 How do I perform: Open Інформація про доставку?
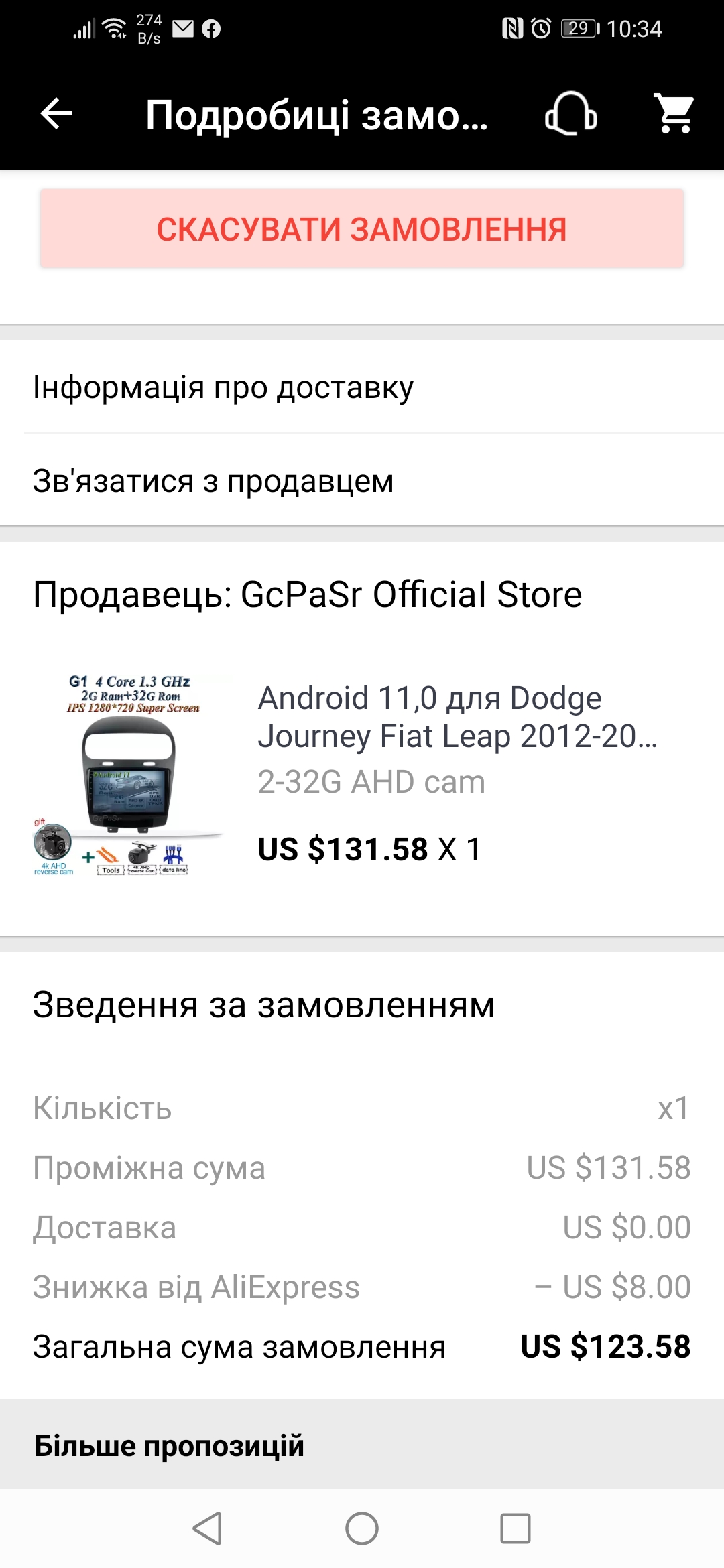coord(362,387)
